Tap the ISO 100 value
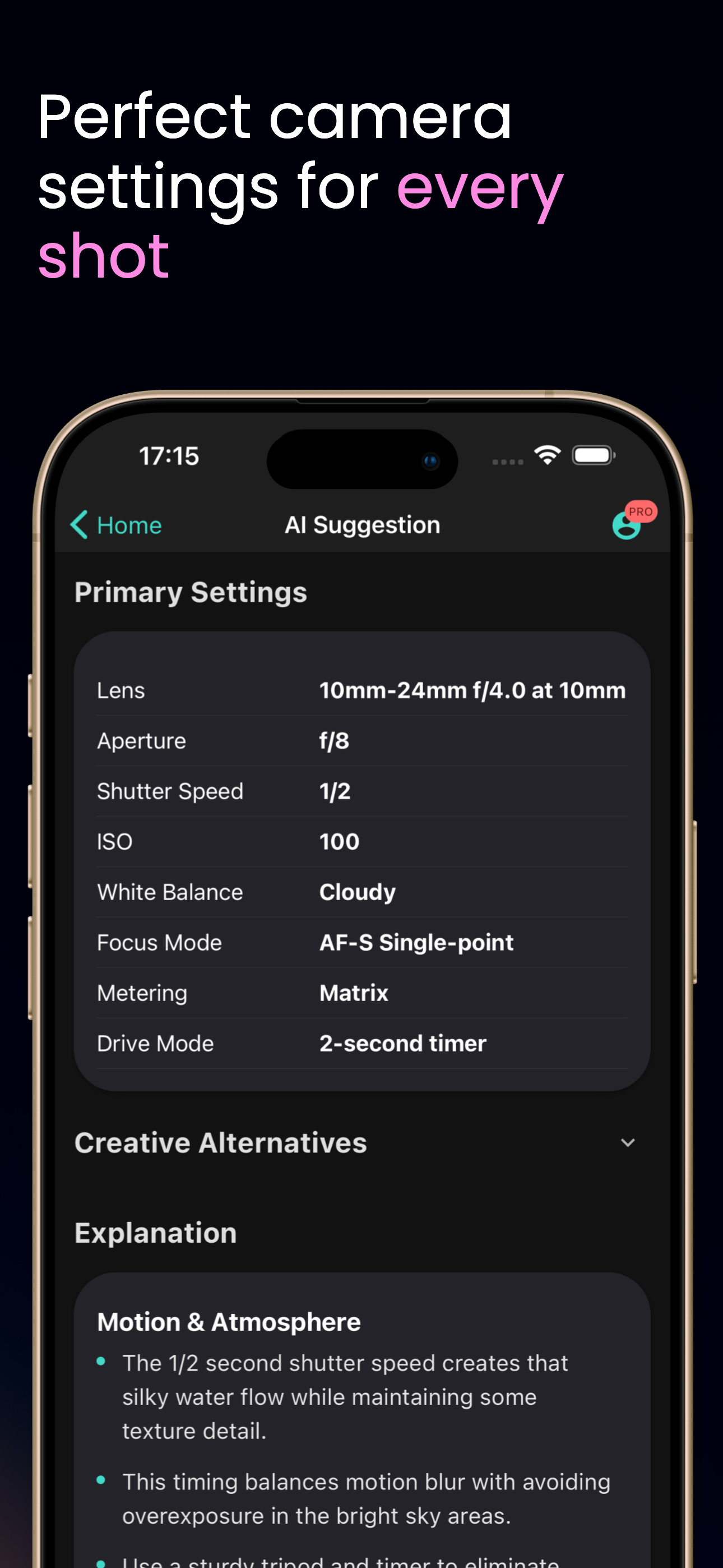The width and height of the screenshot is (723, 1568). [x=339, y=841]
